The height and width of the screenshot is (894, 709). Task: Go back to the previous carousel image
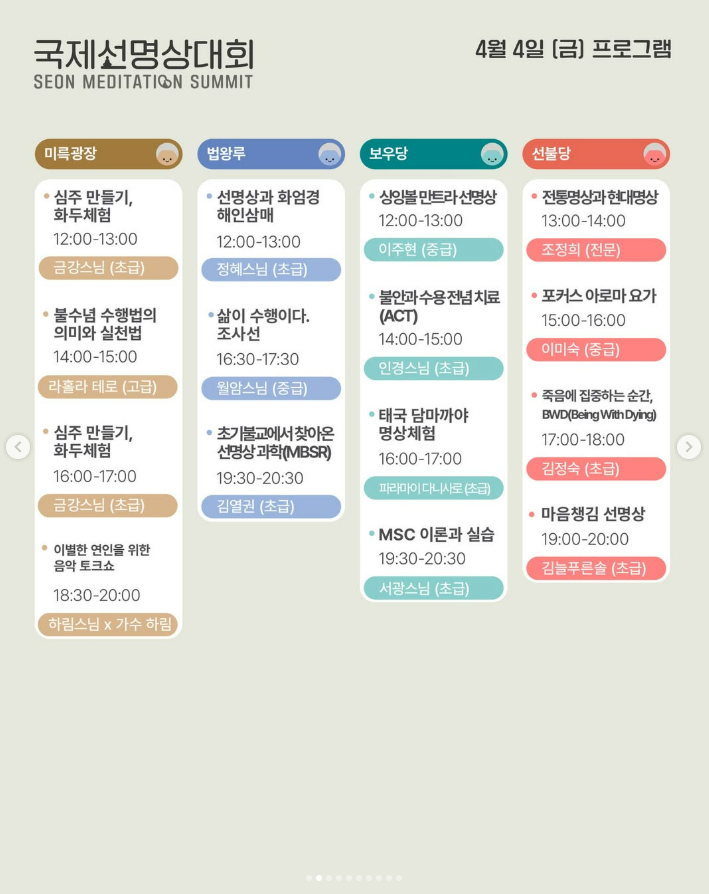coord(18,447)
